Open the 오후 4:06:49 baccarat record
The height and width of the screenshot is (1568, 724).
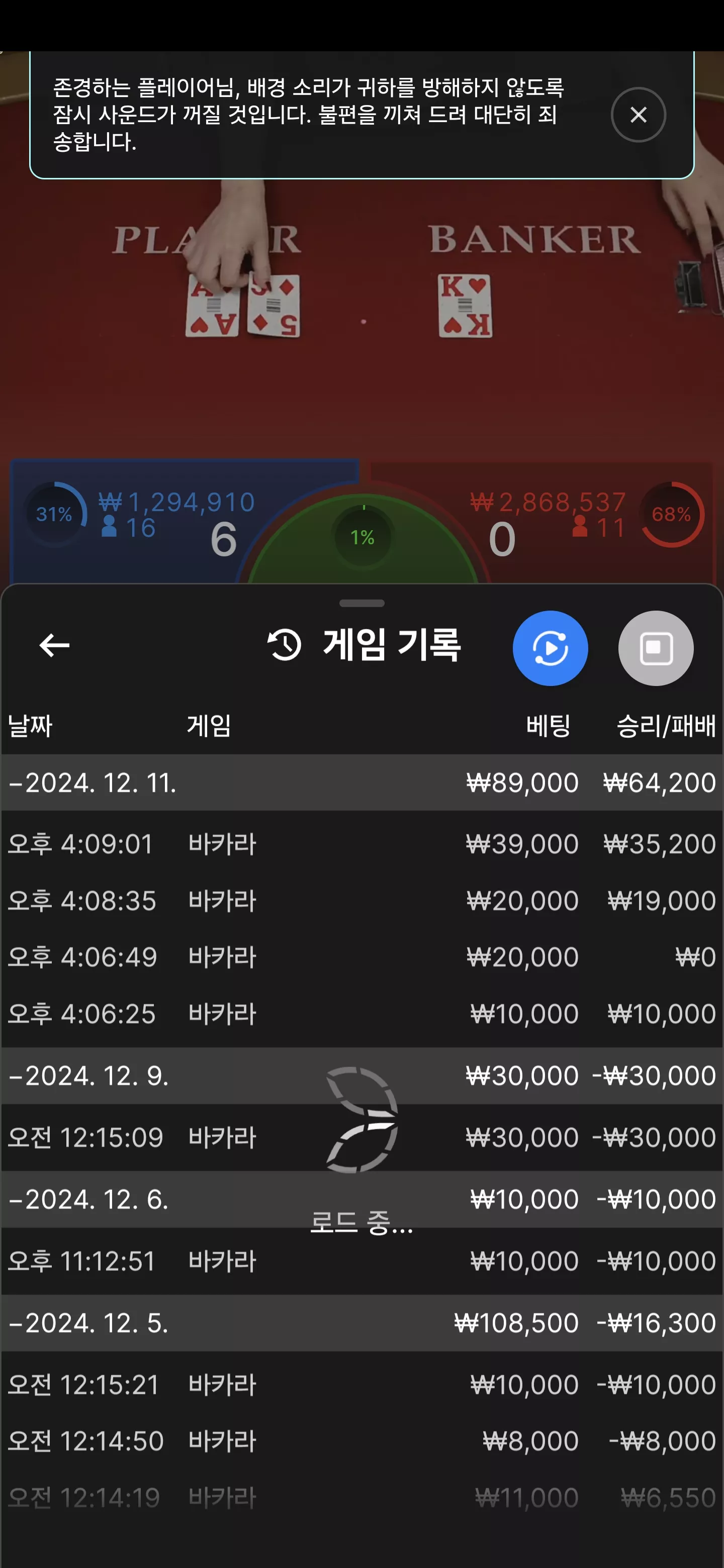point(361,957)
